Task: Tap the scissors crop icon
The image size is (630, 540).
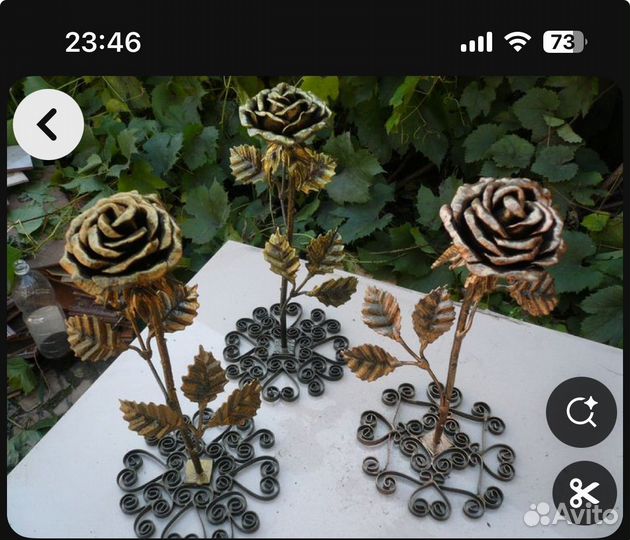Action: [x=581, y=494]
